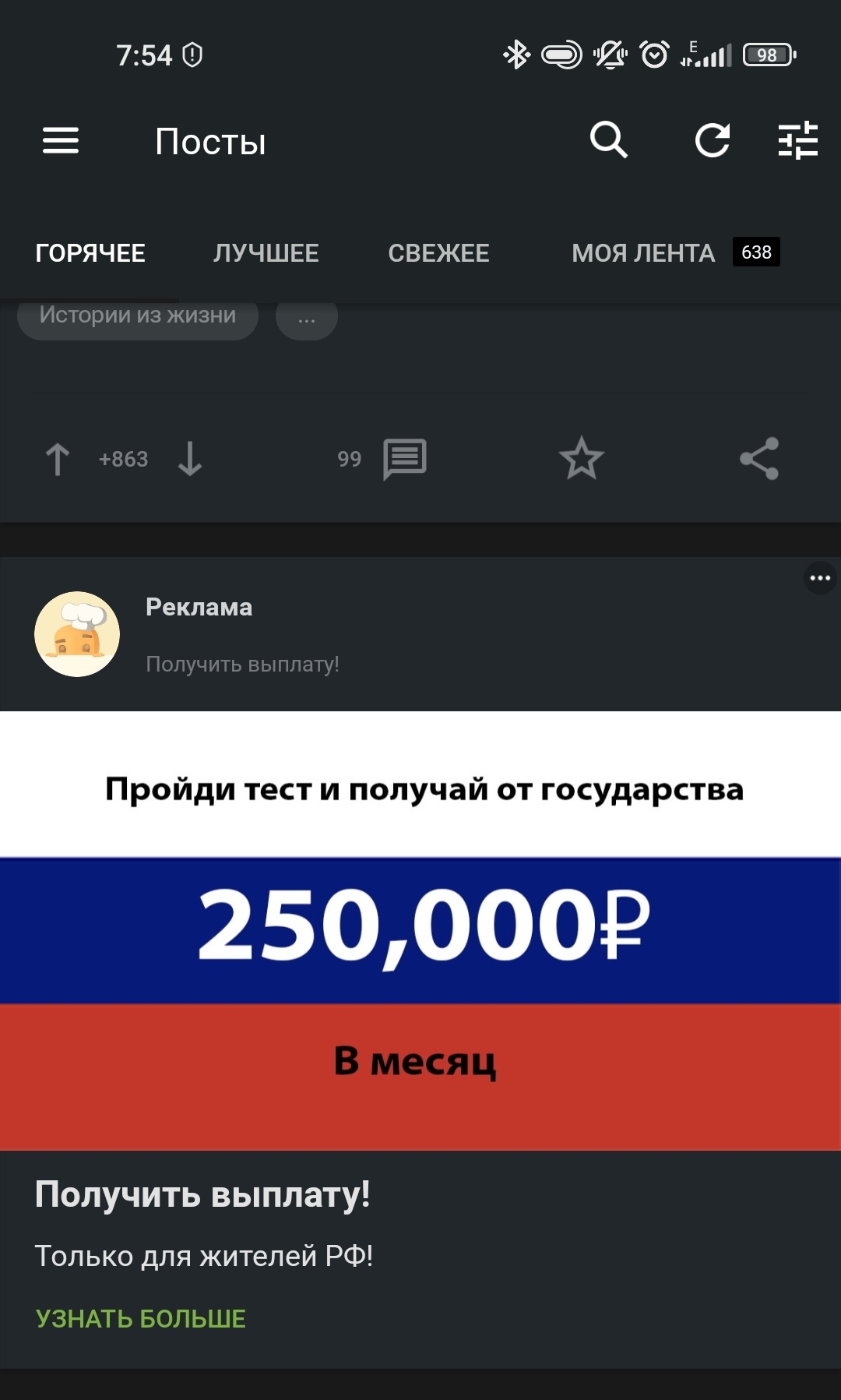Follow the Узнать больше link
This screenshot has height=1400, width=841.
[x=141, y=1319]
